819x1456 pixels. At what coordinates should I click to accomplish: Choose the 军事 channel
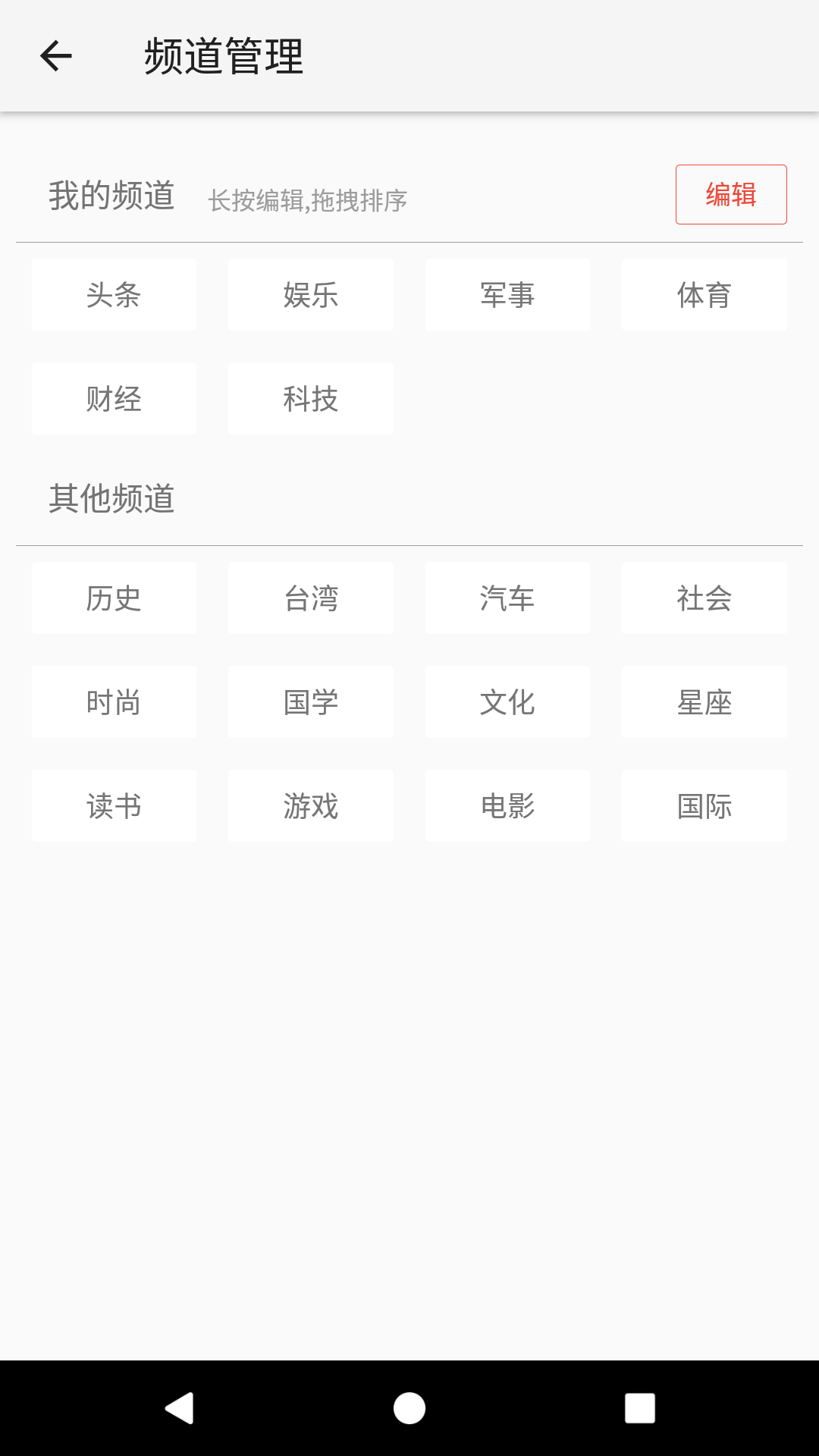(507, 295)
